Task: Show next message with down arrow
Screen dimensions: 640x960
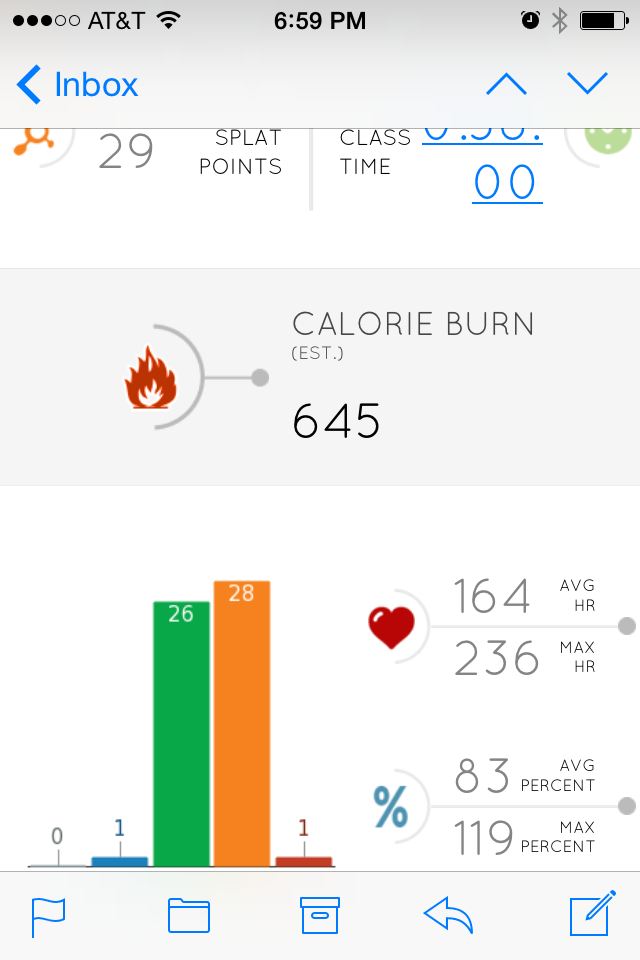Action: [587, 85]
